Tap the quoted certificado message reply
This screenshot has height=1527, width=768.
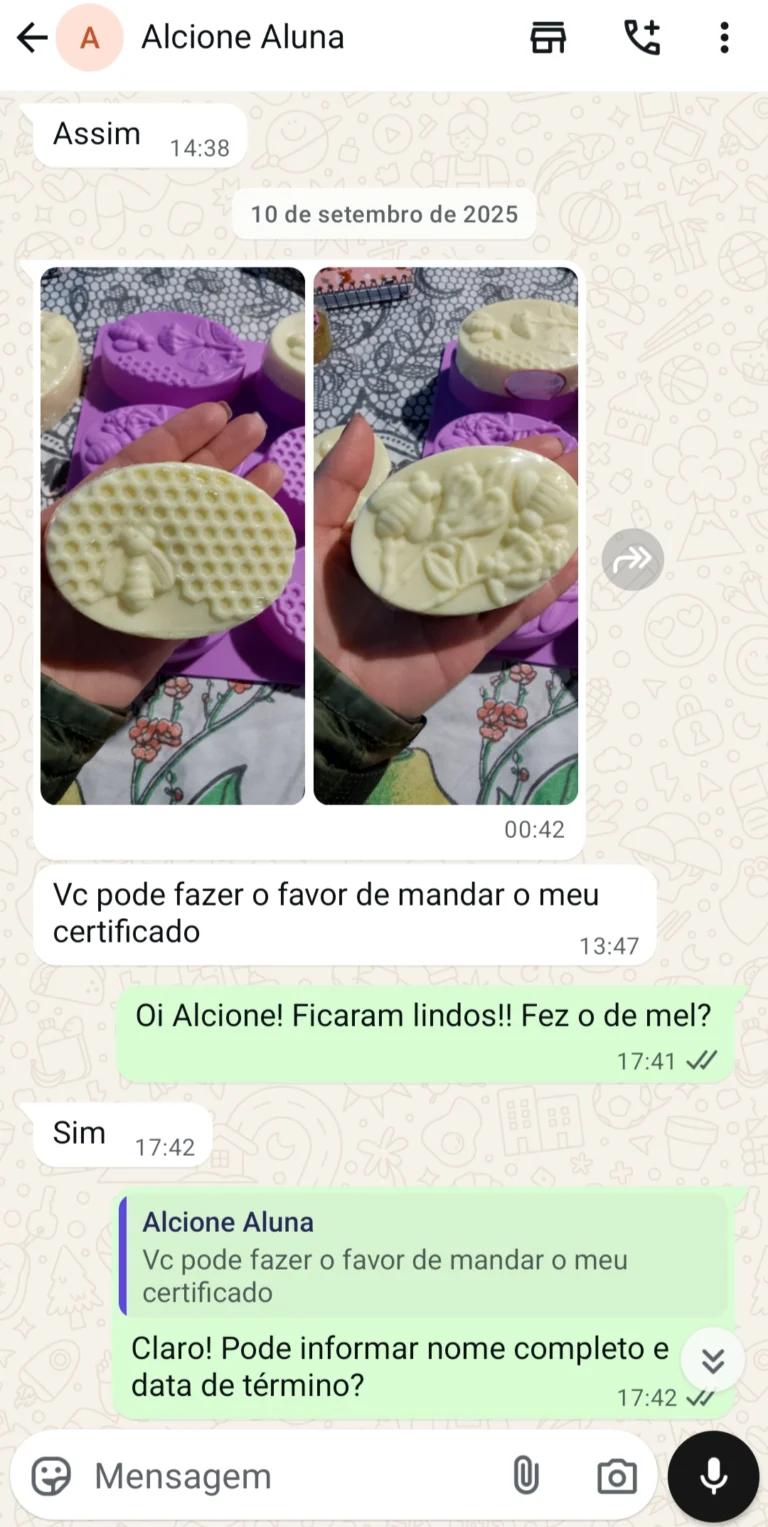[420, 1254]
